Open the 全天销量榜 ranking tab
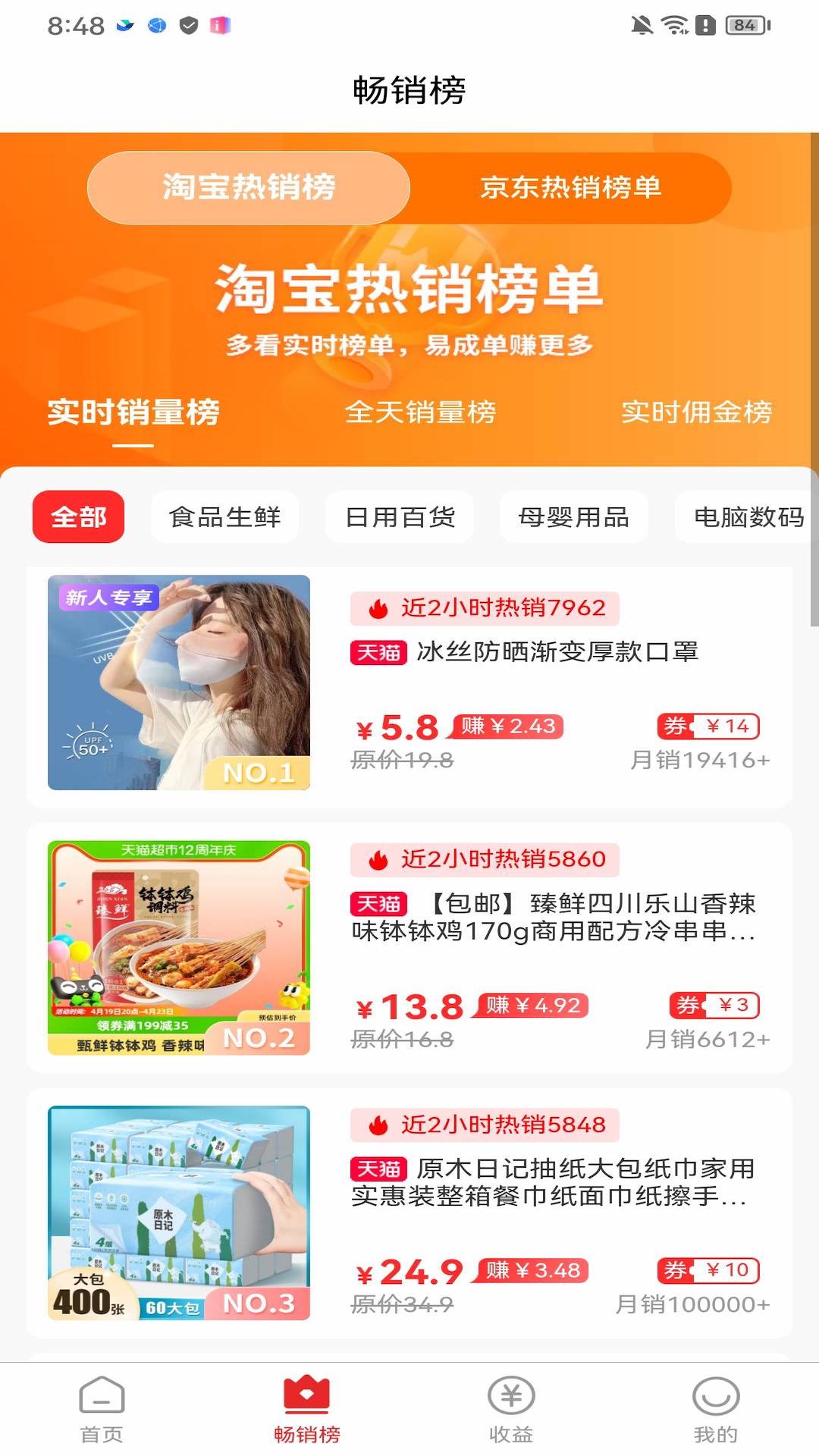Screen dimensions: 819x1456 [420, 413]
